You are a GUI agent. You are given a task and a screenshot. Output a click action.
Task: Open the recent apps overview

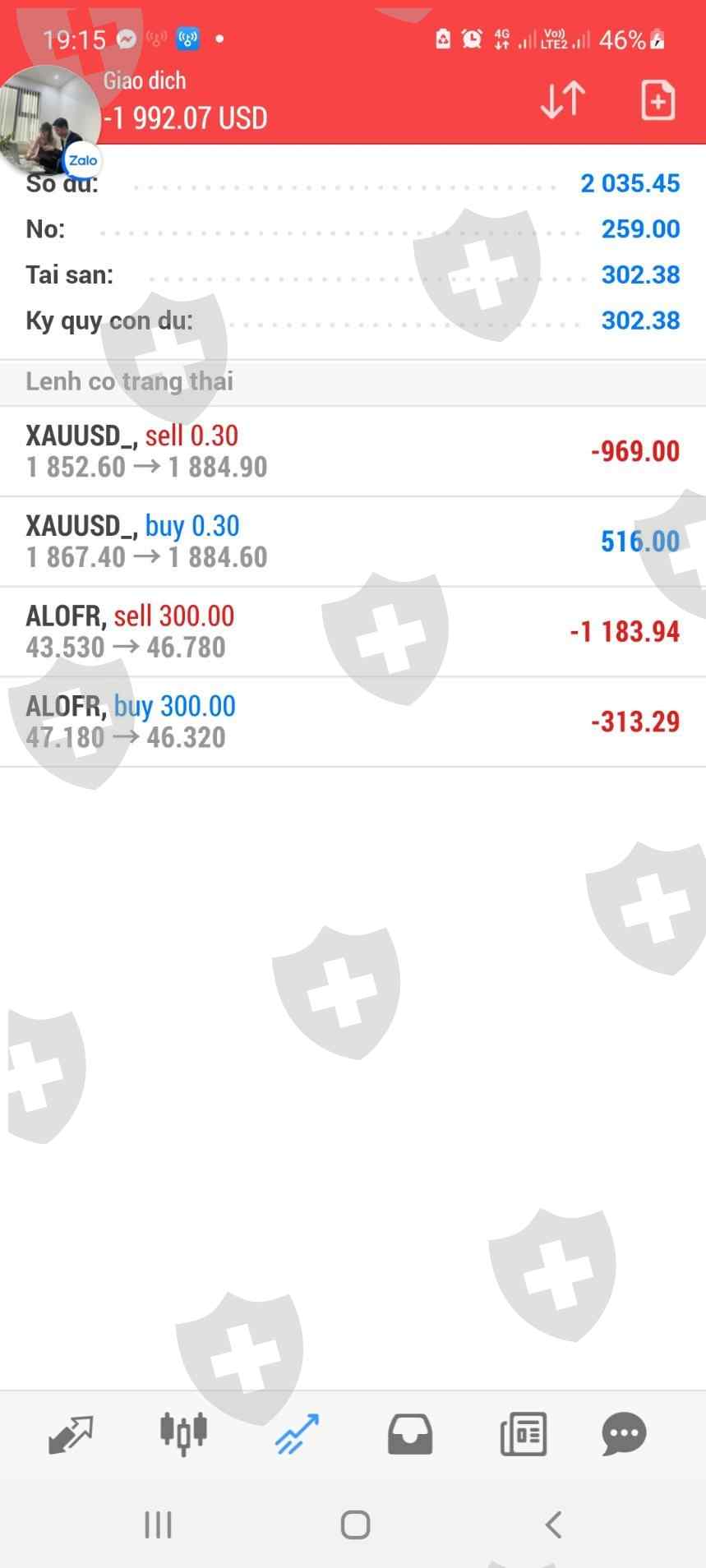pos(158,1525)
